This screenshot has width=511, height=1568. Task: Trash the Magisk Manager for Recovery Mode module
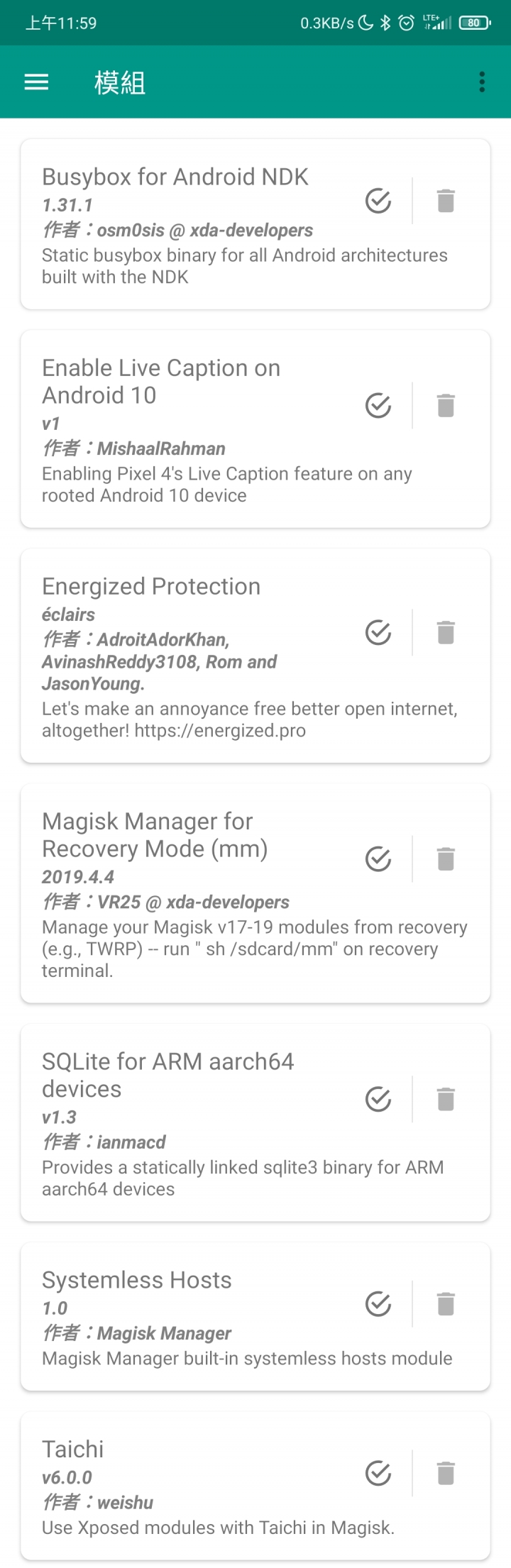click(x=446, y=859)
